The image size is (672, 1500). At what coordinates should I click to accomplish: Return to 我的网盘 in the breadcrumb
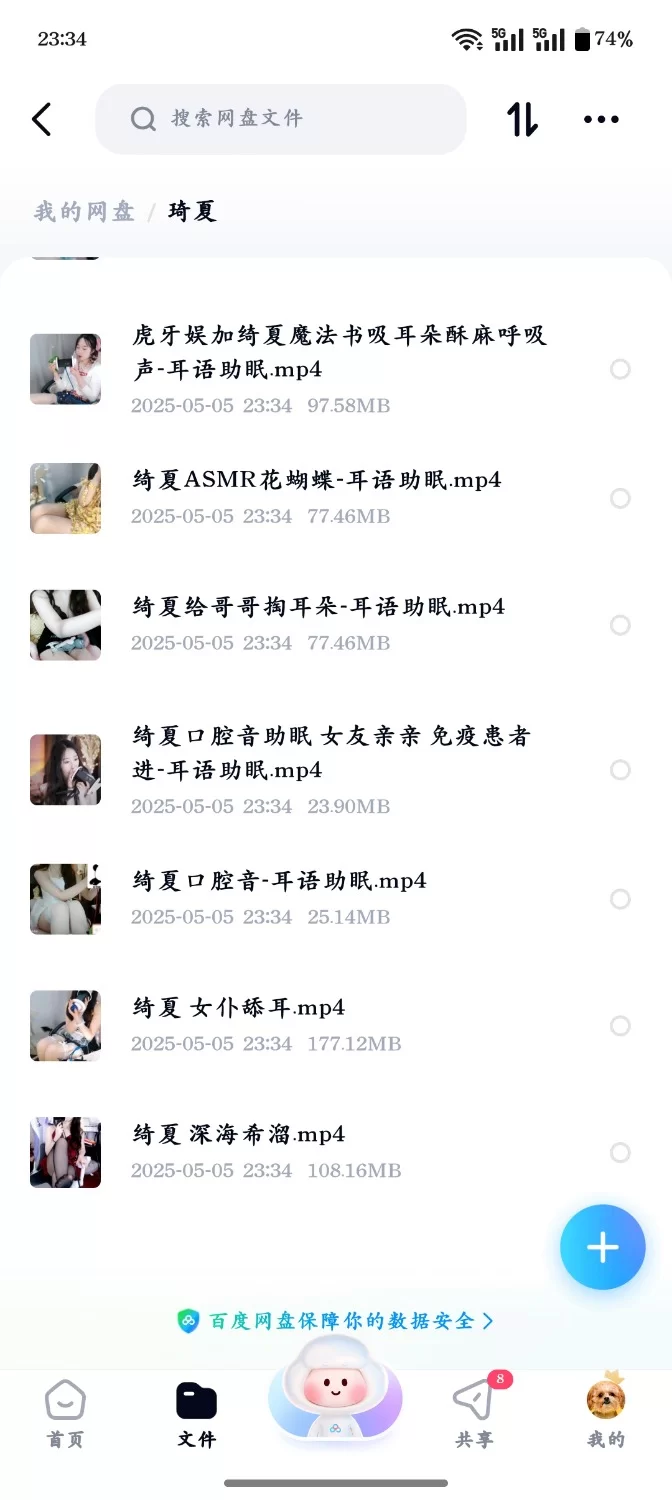click(84, 211)
